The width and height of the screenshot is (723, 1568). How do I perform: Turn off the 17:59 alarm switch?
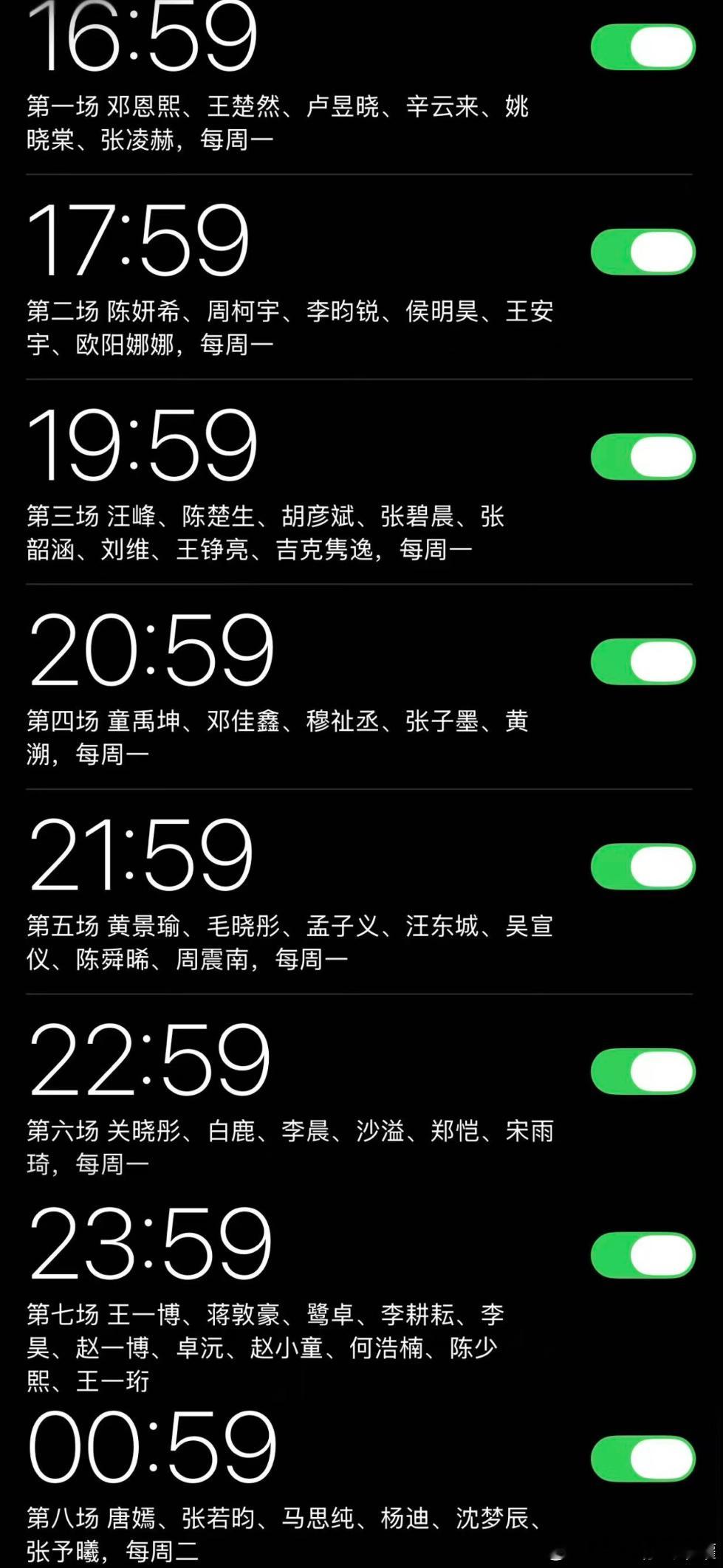(x=643, y=251)
